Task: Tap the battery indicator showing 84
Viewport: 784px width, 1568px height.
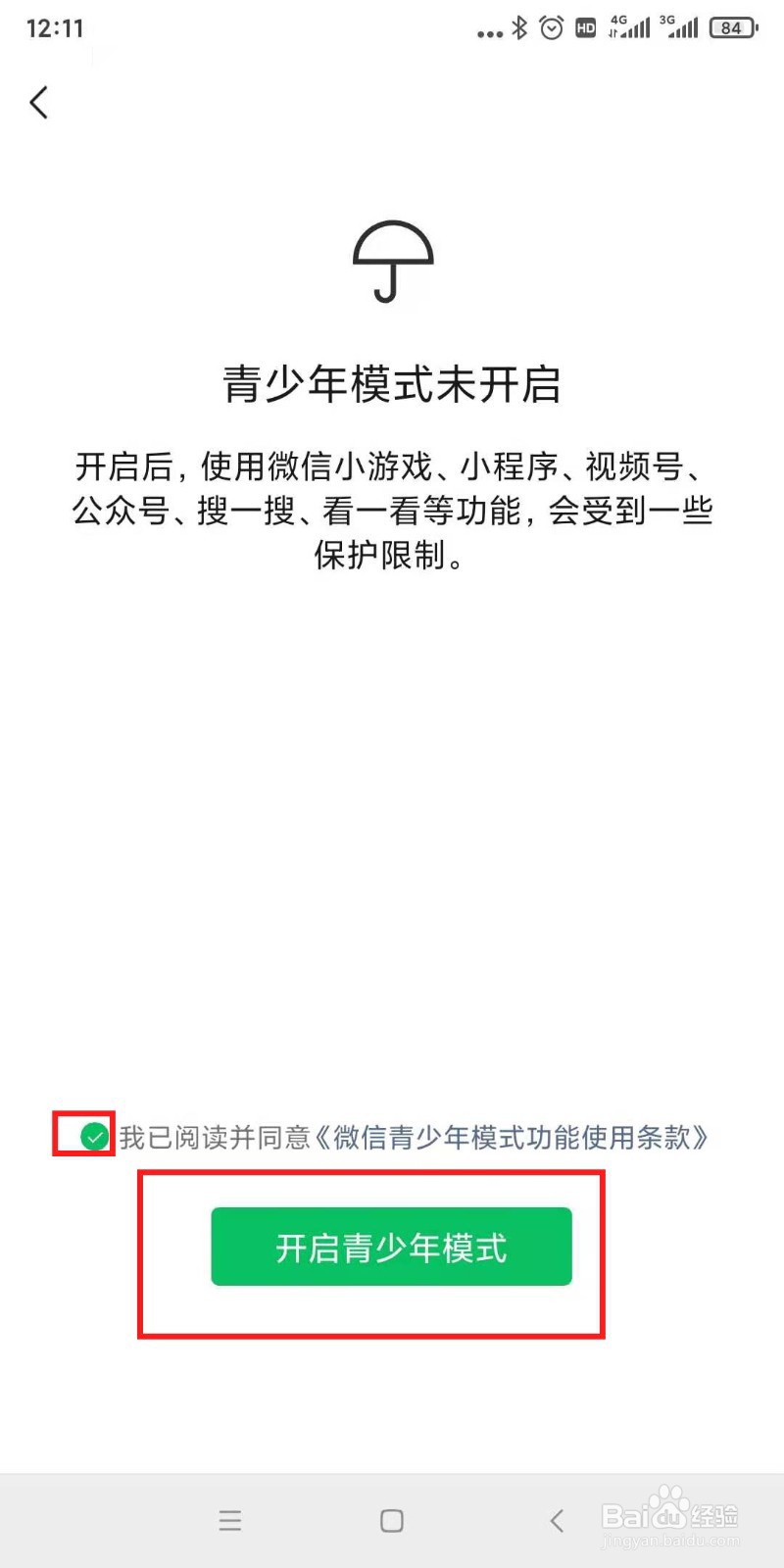Action: pos(731,28)
